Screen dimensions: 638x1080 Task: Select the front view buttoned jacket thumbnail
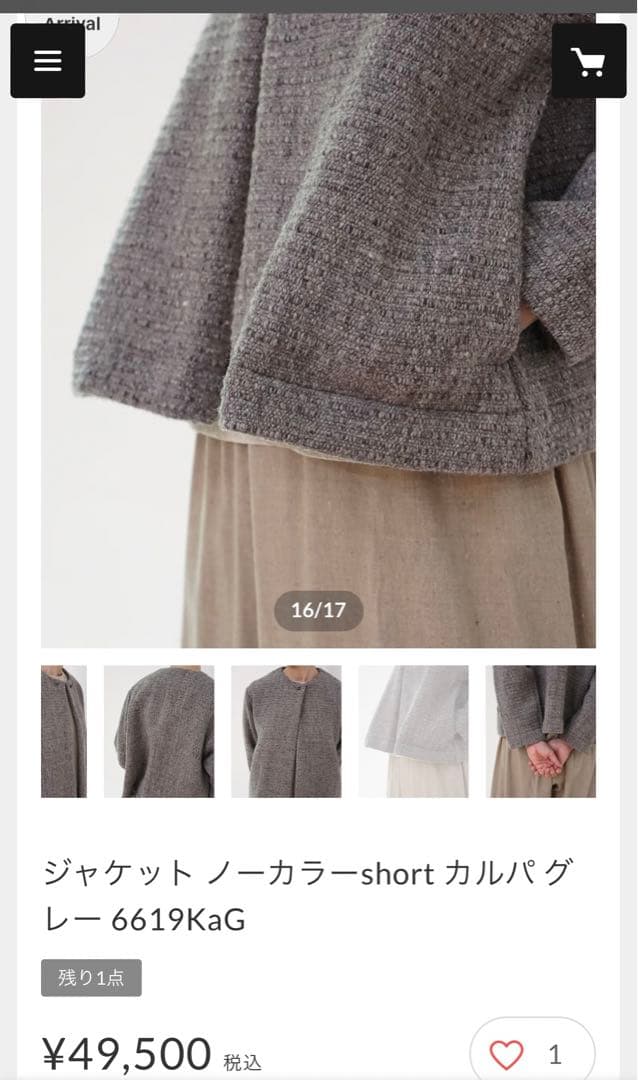(286, 731)
